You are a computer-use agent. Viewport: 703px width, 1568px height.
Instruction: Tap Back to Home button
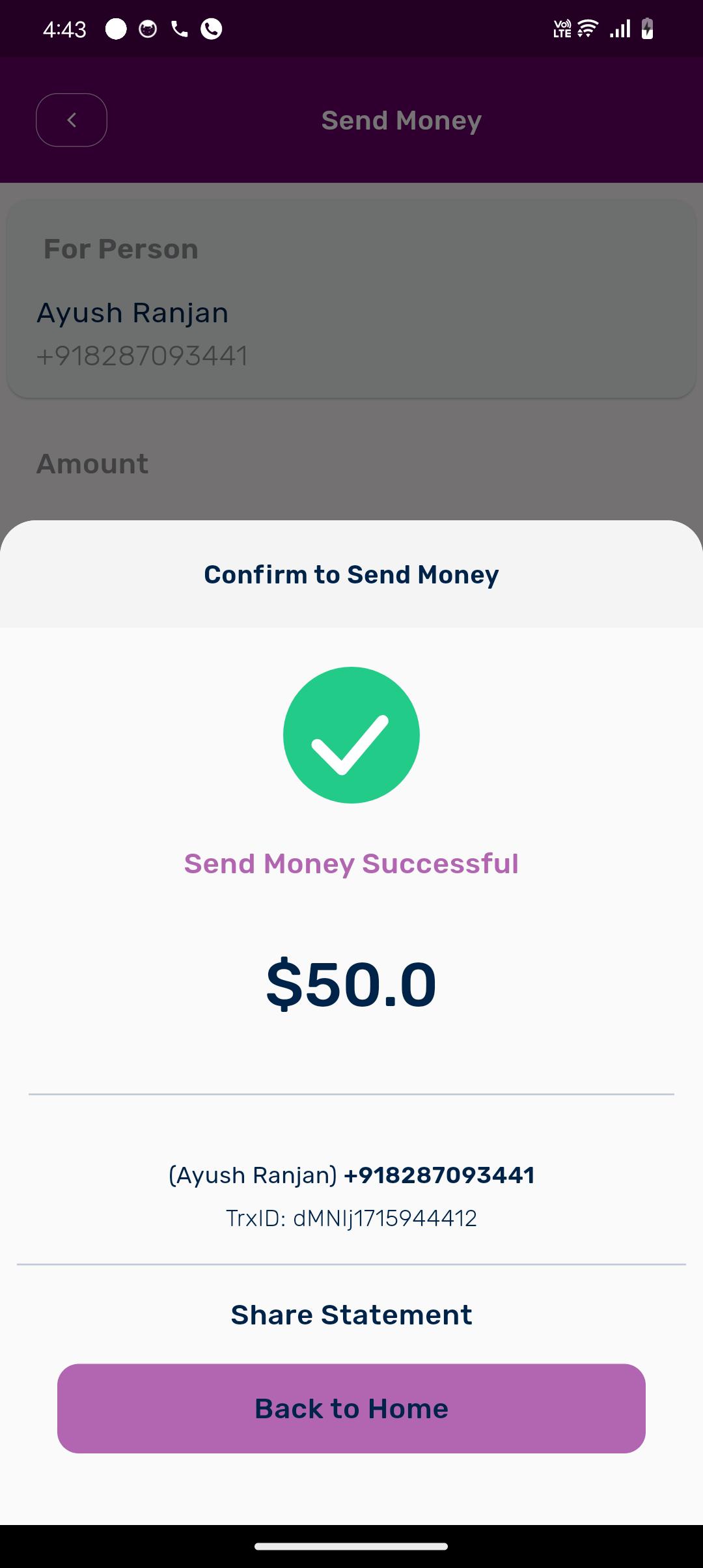tap(351, 1408)
